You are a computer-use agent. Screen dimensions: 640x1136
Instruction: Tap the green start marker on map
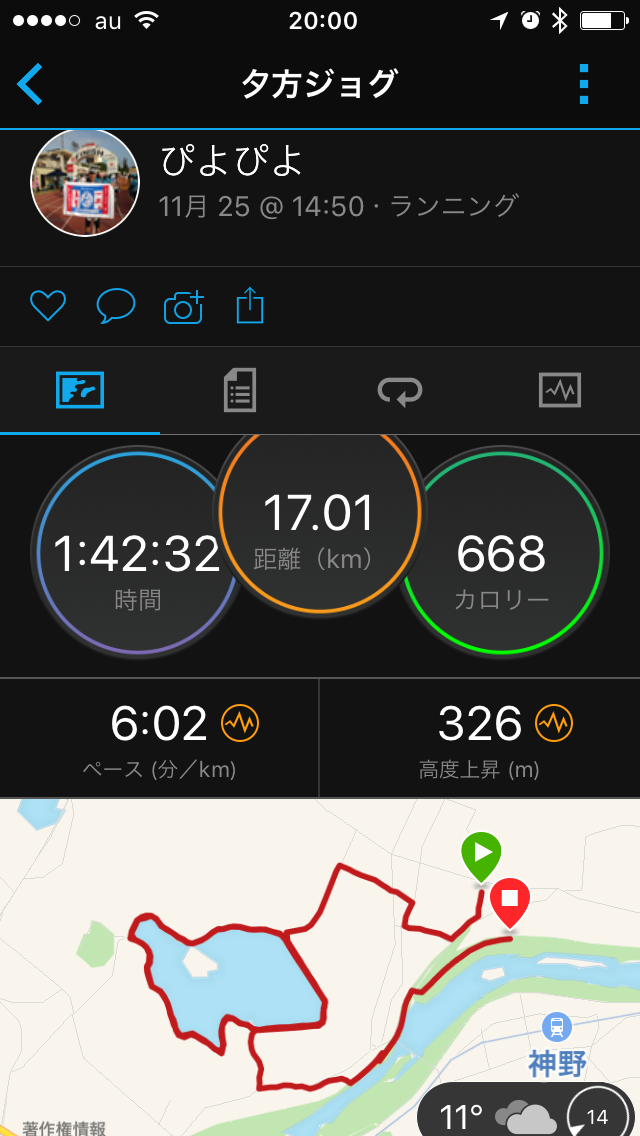(481, 855)
